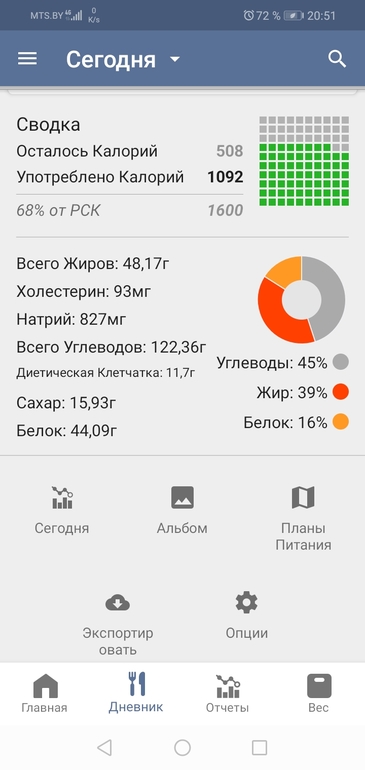The width and height of the screenshot is (365, 770).
Task: Go to the Отчеты tab
Action: pos(227,693)
